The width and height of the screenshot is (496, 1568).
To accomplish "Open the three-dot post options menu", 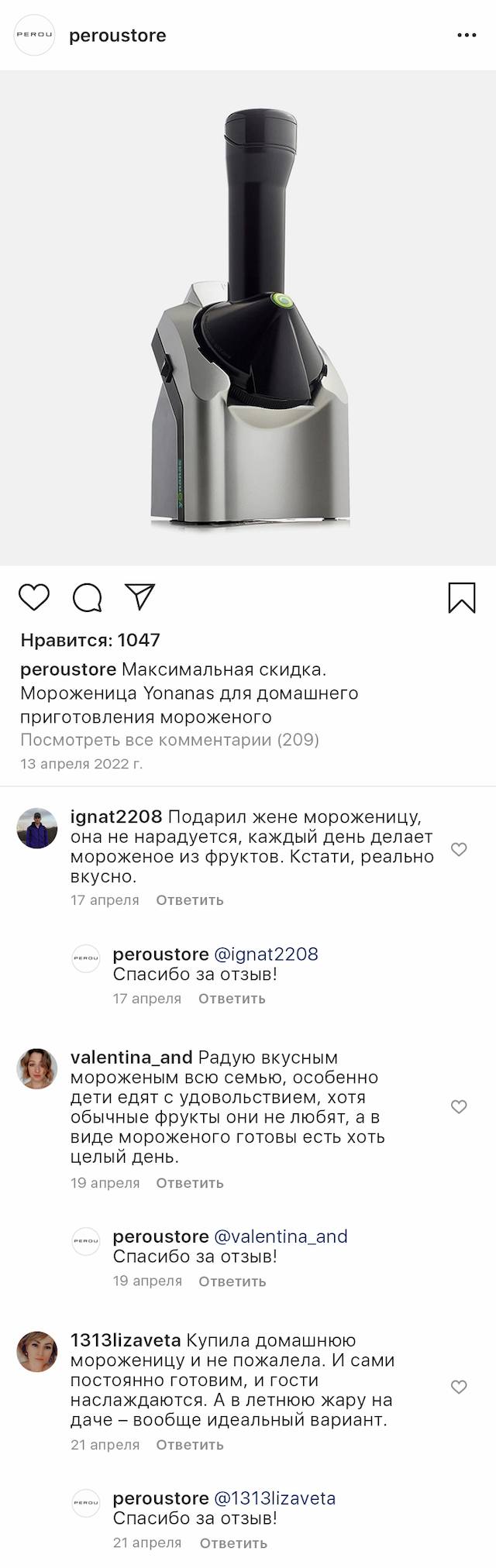I will coord(467,36).
